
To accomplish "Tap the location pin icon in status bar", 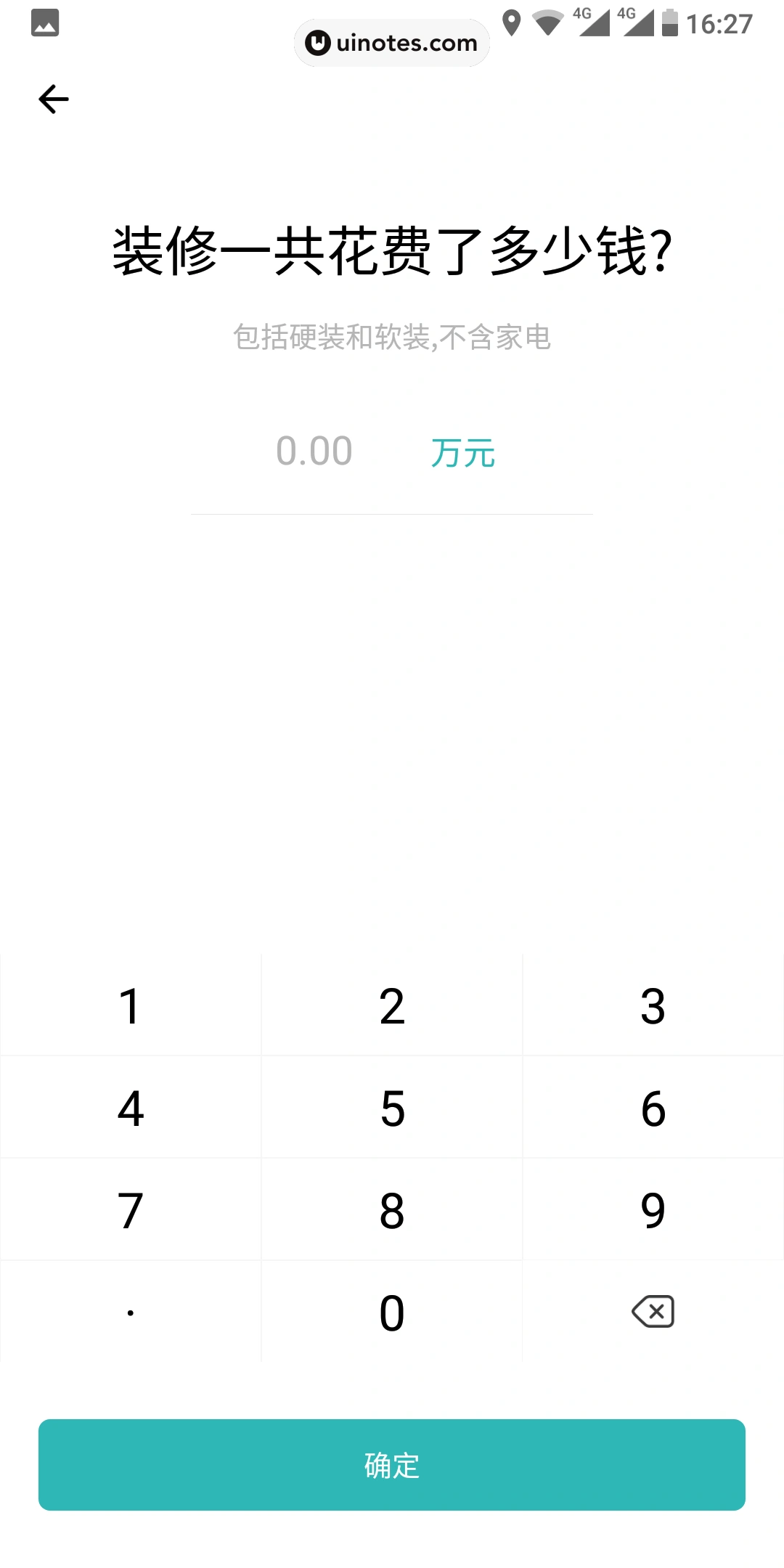I will tap(513, 24).
